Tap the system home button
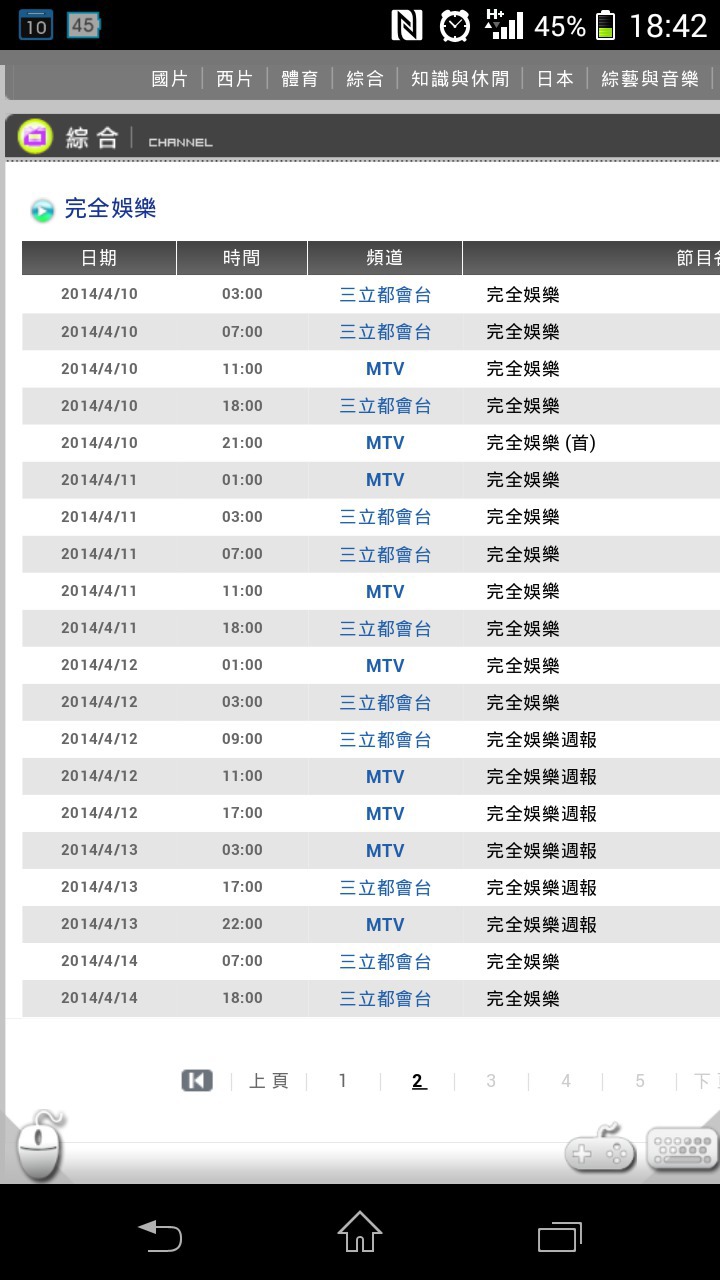720x1280 pixels. tap(360, 1232)
